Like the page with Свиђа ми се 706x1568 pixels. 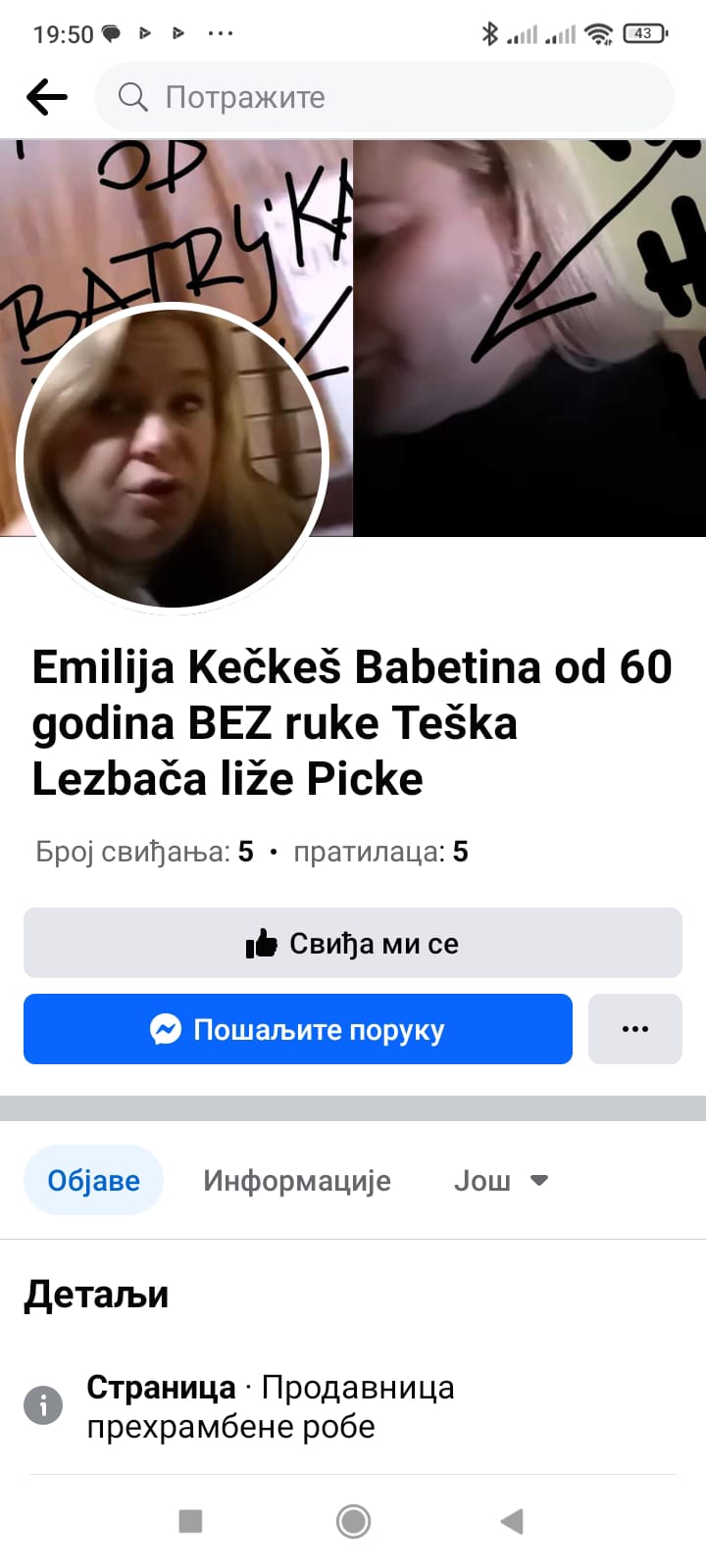353,943
